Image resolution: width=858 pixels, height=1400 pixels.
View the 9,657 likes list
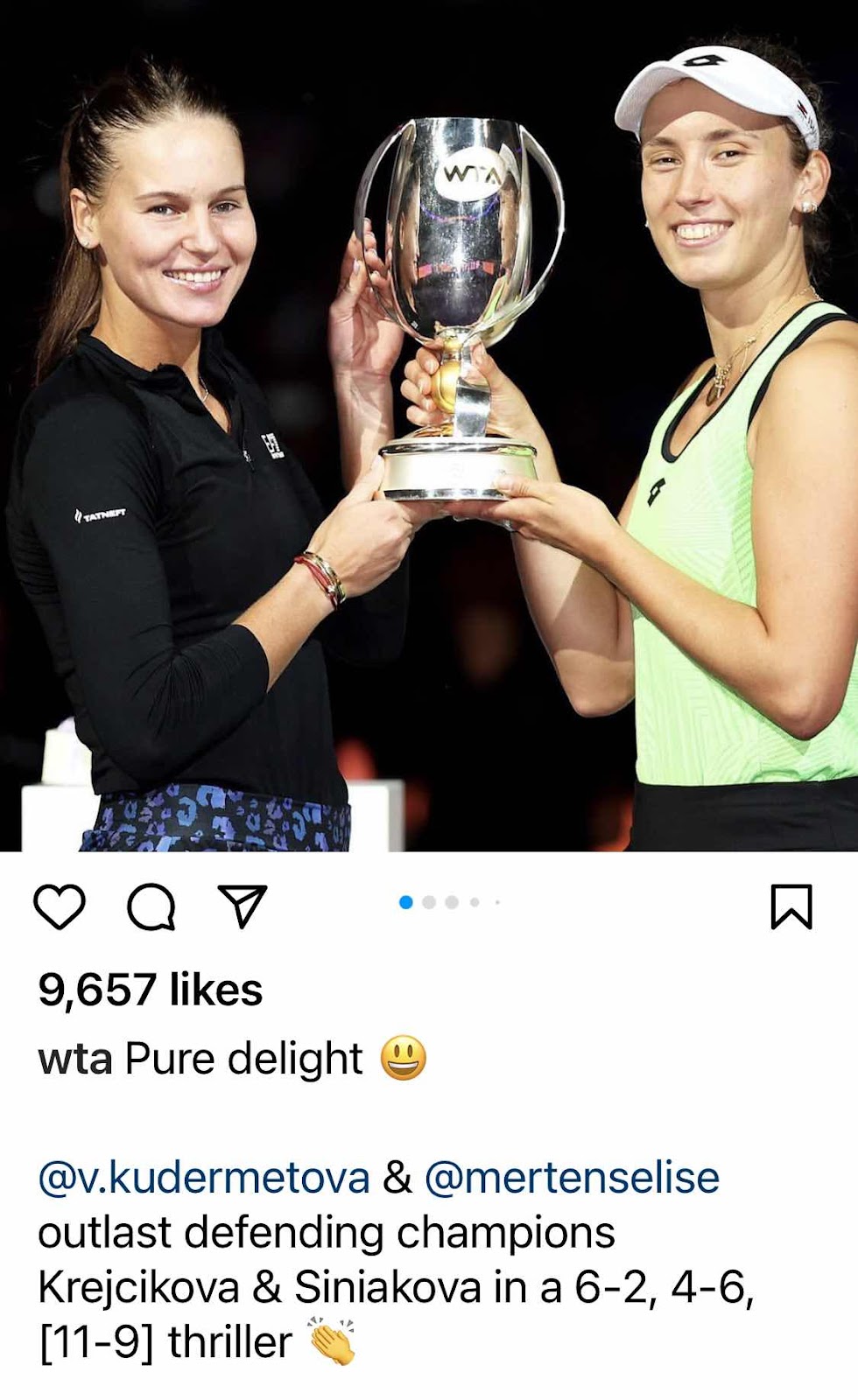(150, 990)
